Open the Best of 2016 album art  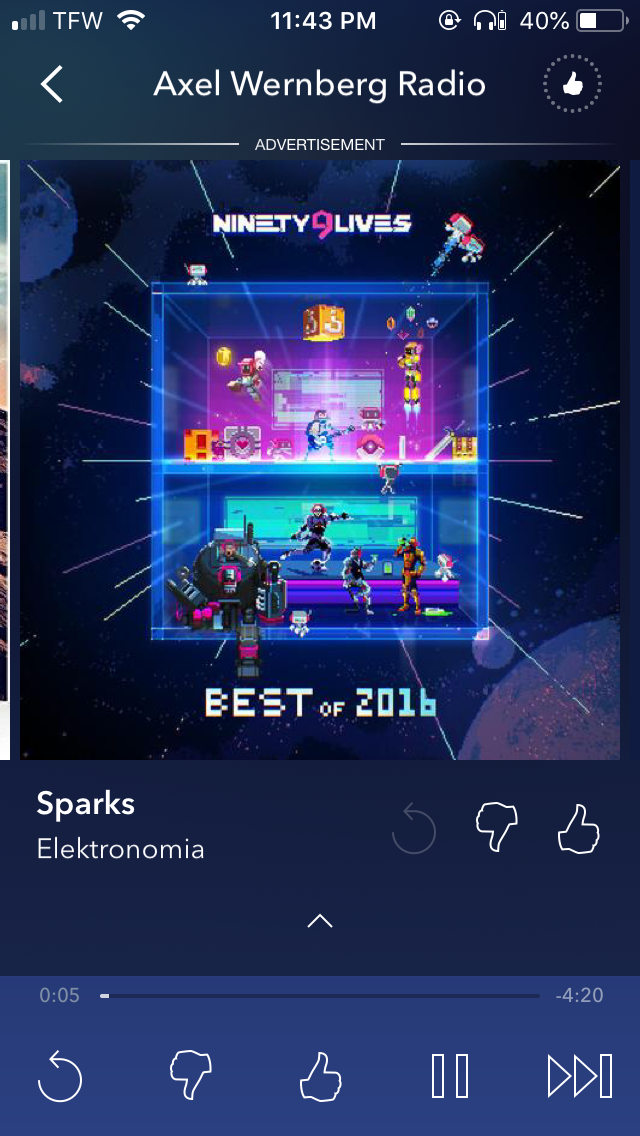tap(320, 460)
